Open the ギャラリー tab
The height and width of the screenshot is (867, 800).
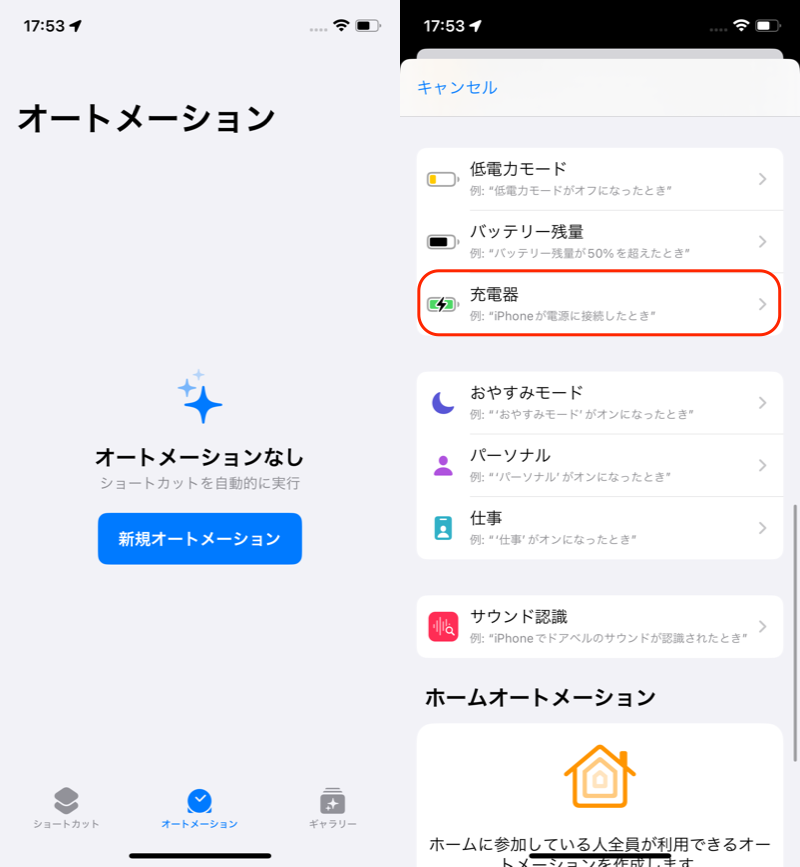tap(332, 809)
